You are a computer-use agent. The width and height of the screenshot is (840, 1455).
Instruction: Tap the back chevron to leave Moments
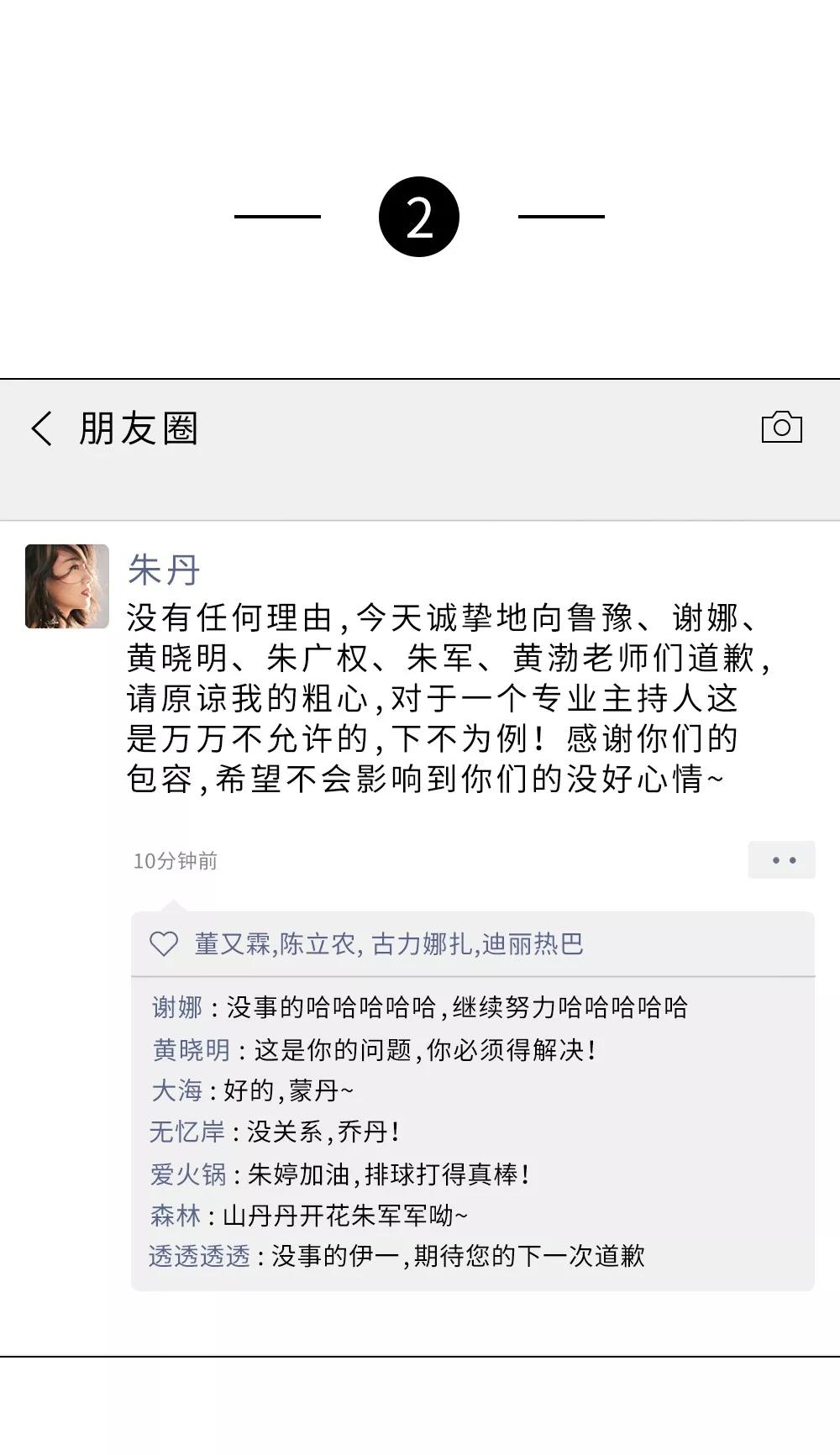coord(39,430)
